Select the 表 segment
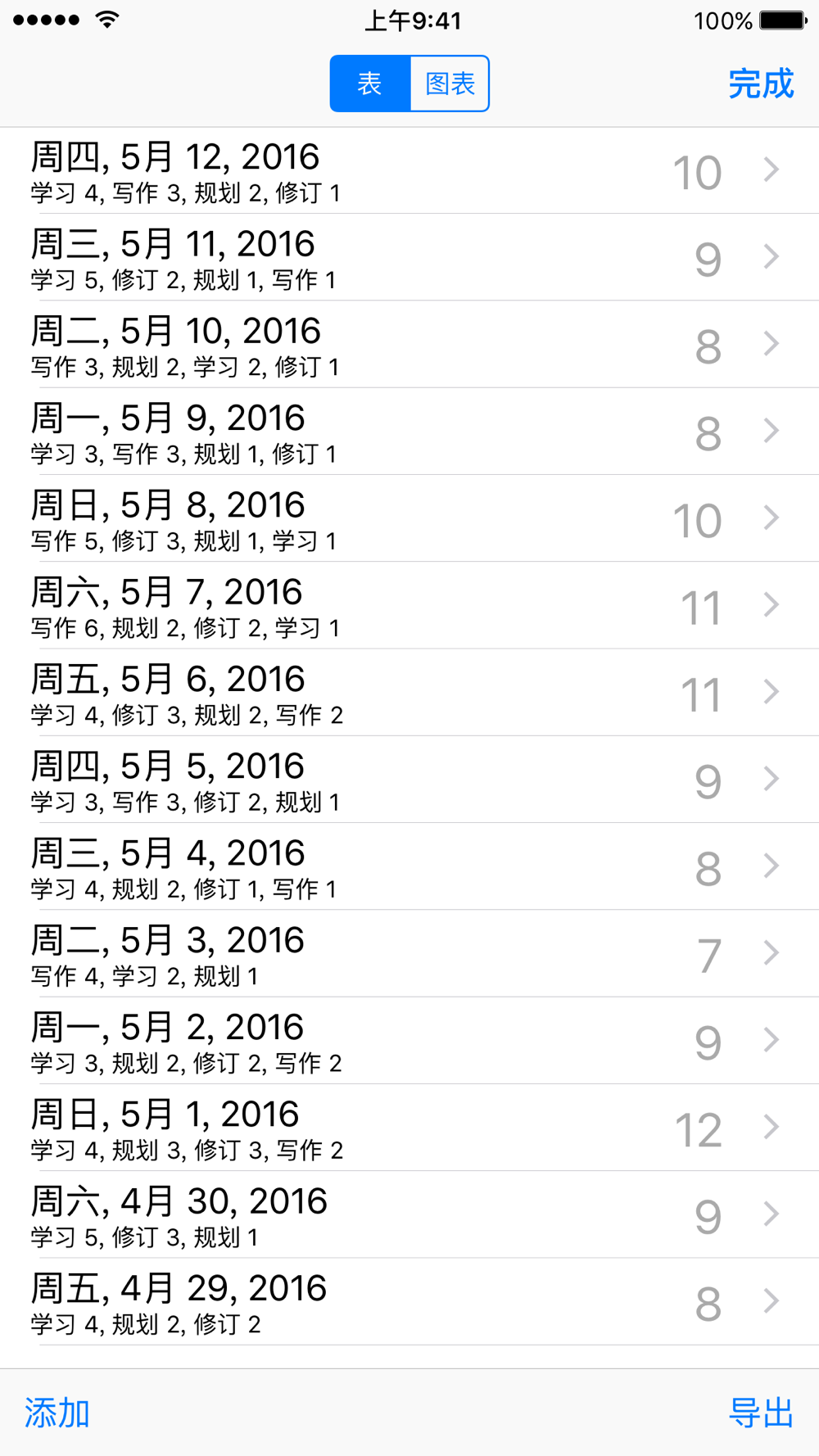This screenshot has width=819, height=1456. coord(370,84)
